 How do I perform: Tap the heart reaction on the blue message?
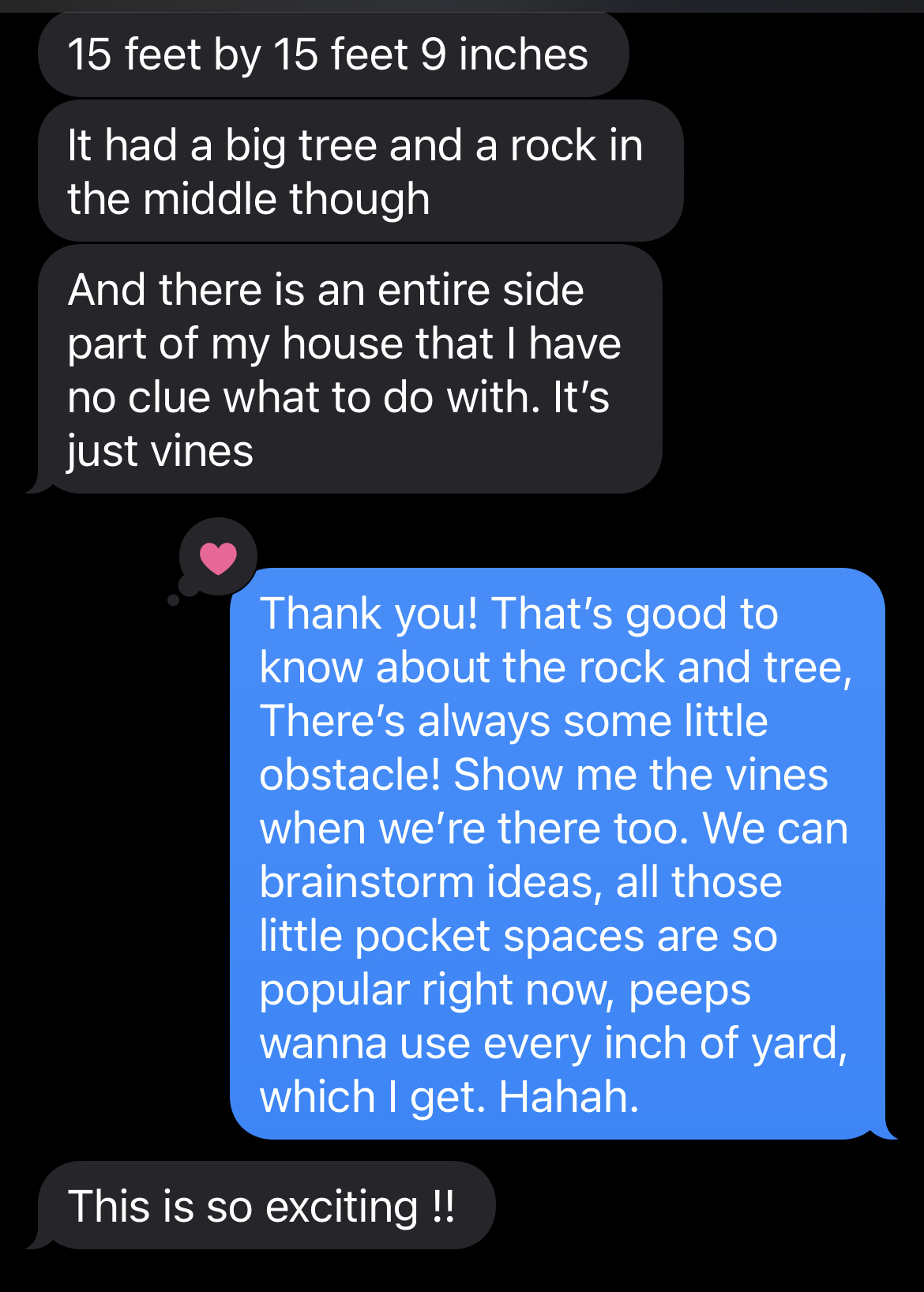[x=218, y=558]
